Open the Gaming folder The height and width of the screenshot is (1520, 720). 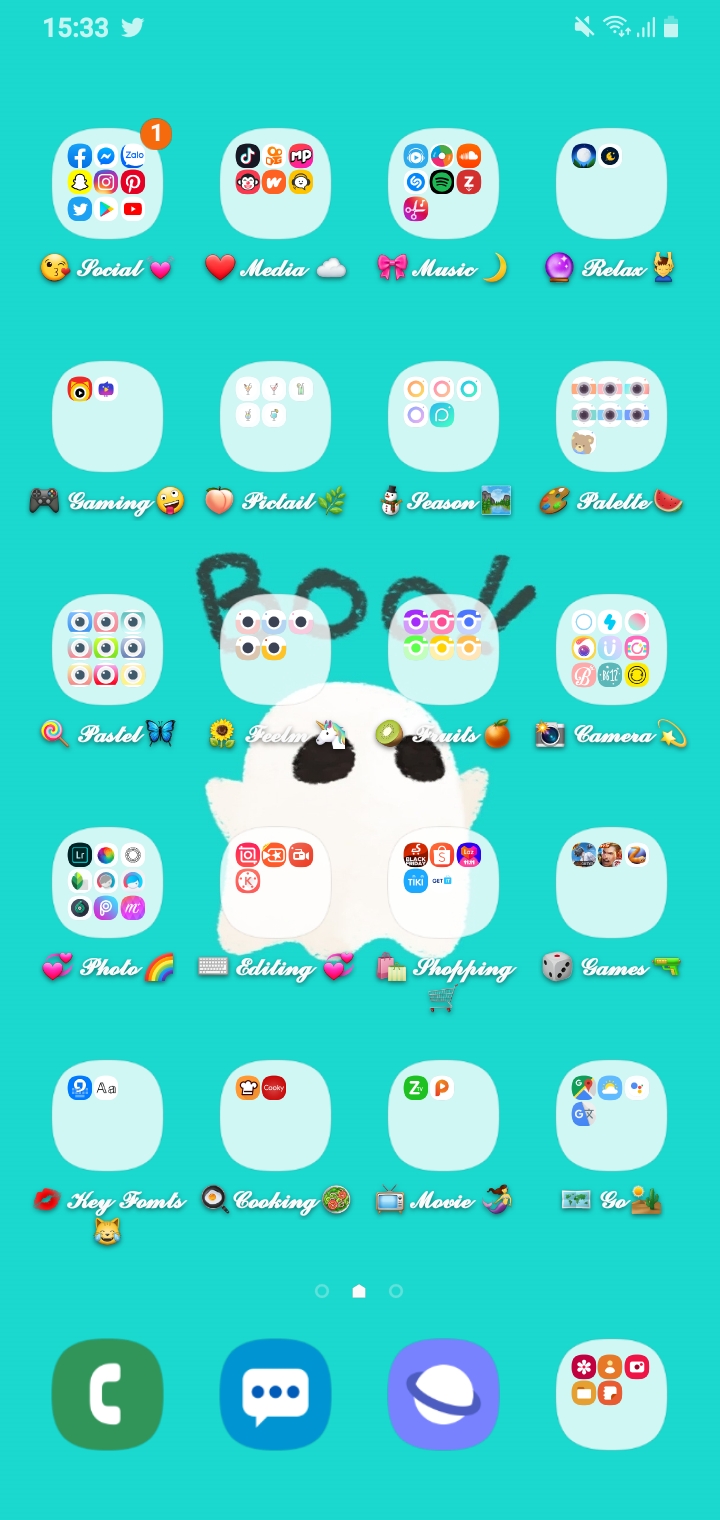coord(107,416)
